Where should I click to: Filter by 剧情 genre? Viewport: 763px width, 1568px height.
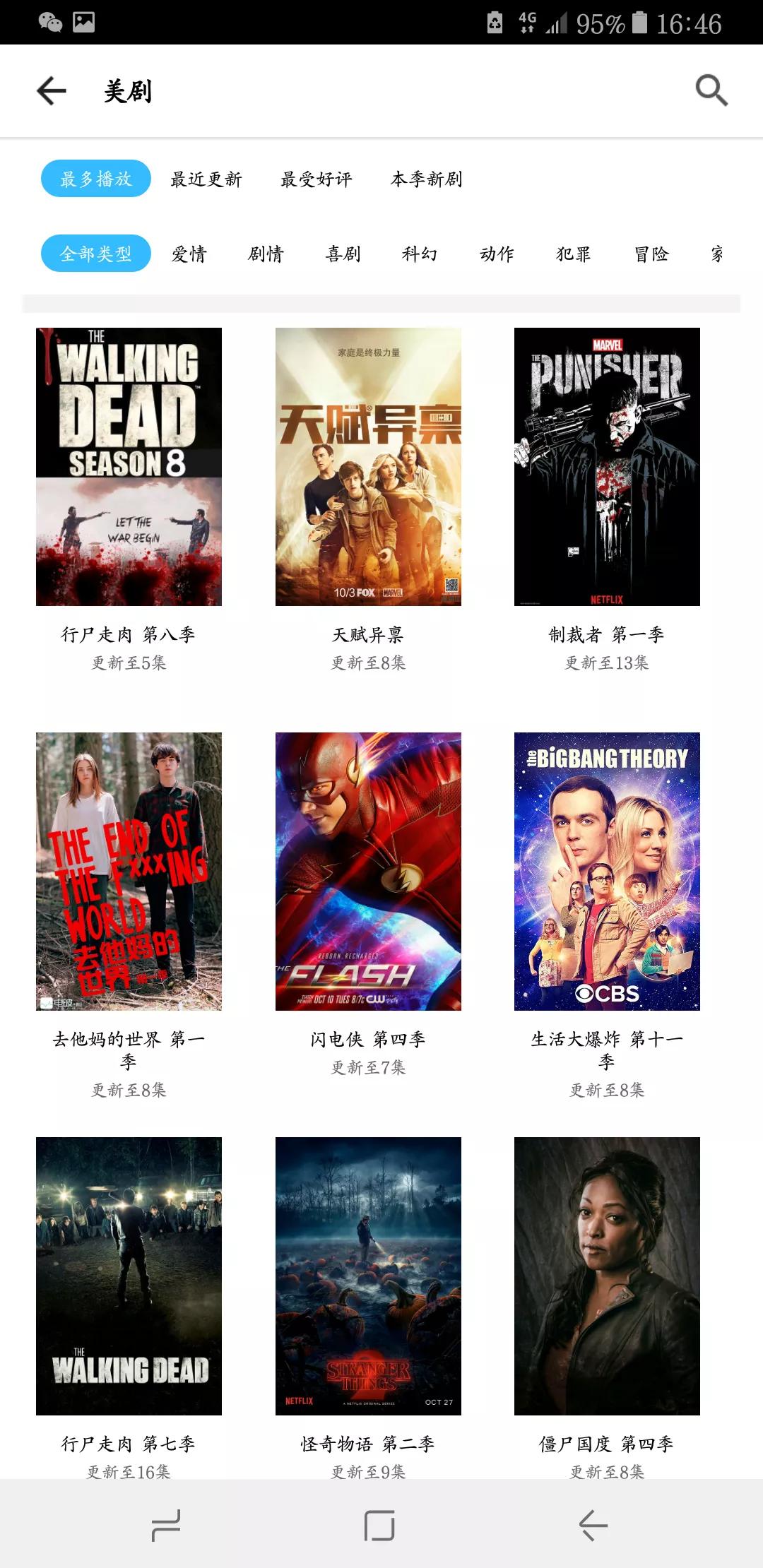(266, 254)
